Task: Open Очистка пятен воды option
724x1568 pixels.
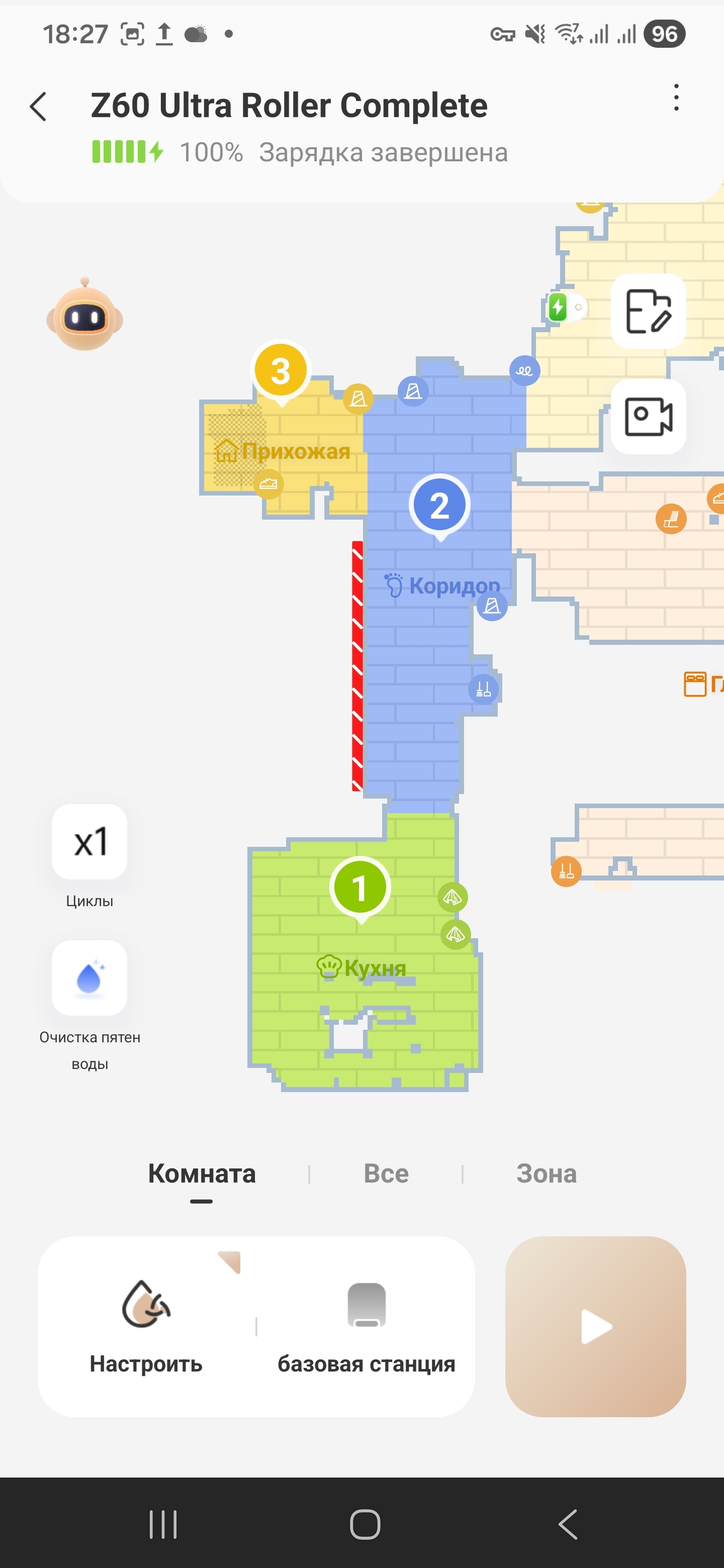Action: [90, 977]
